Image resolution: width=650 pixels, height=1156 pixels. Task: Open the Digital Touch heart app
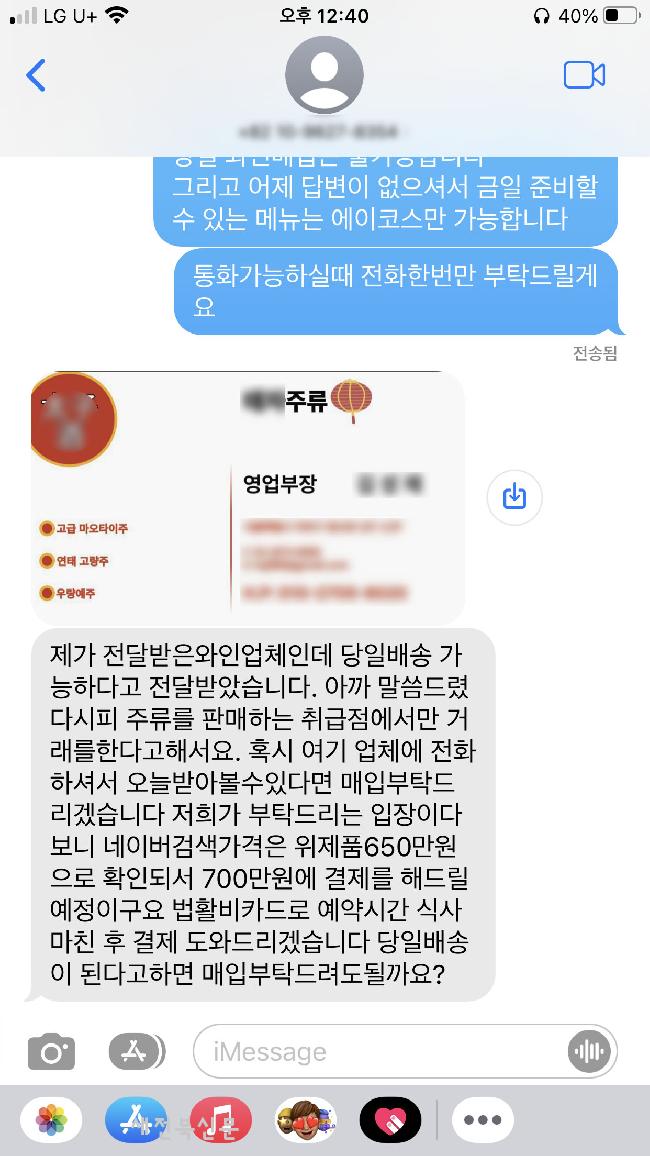pos(390,1120)
